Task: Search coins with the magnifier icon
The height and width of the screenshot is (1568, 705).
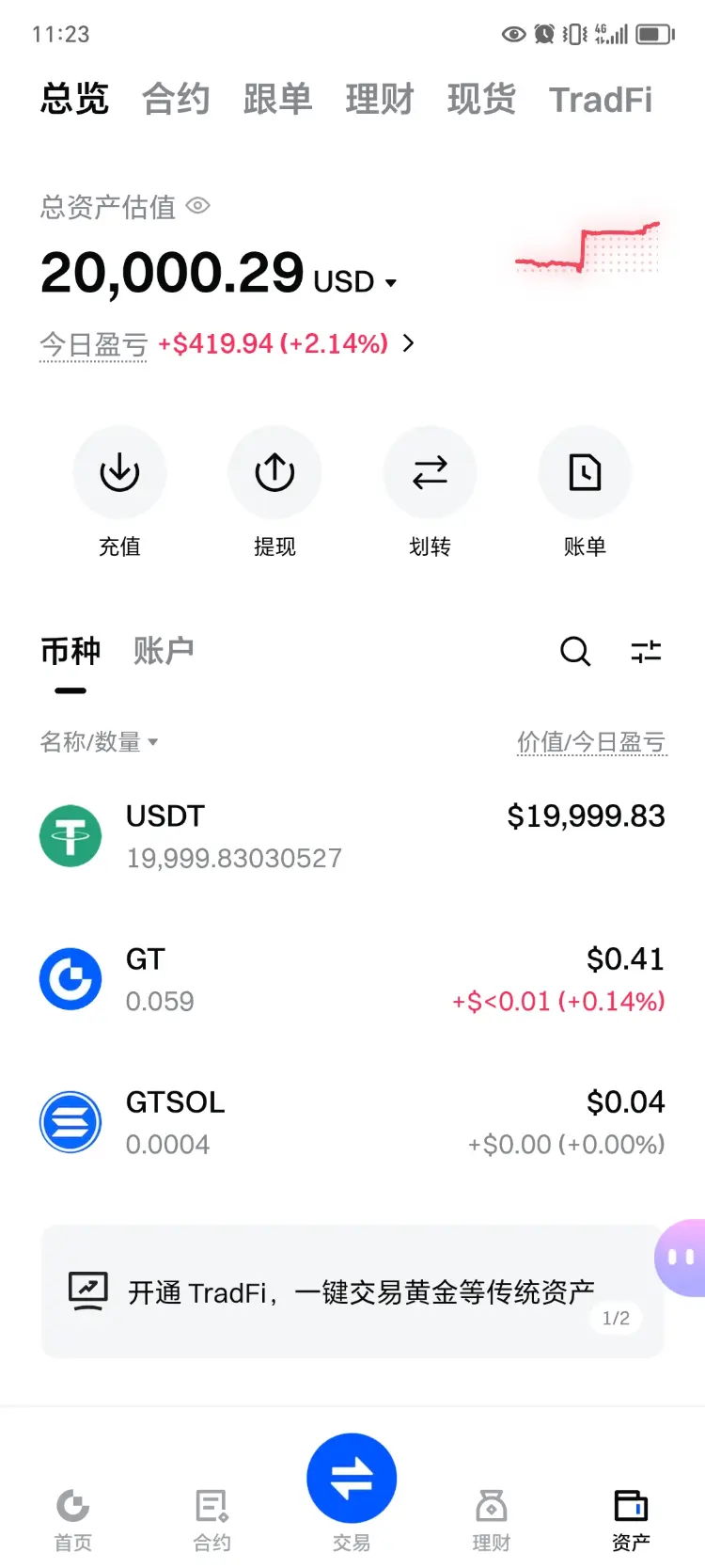Action: [x=575, y=651]
